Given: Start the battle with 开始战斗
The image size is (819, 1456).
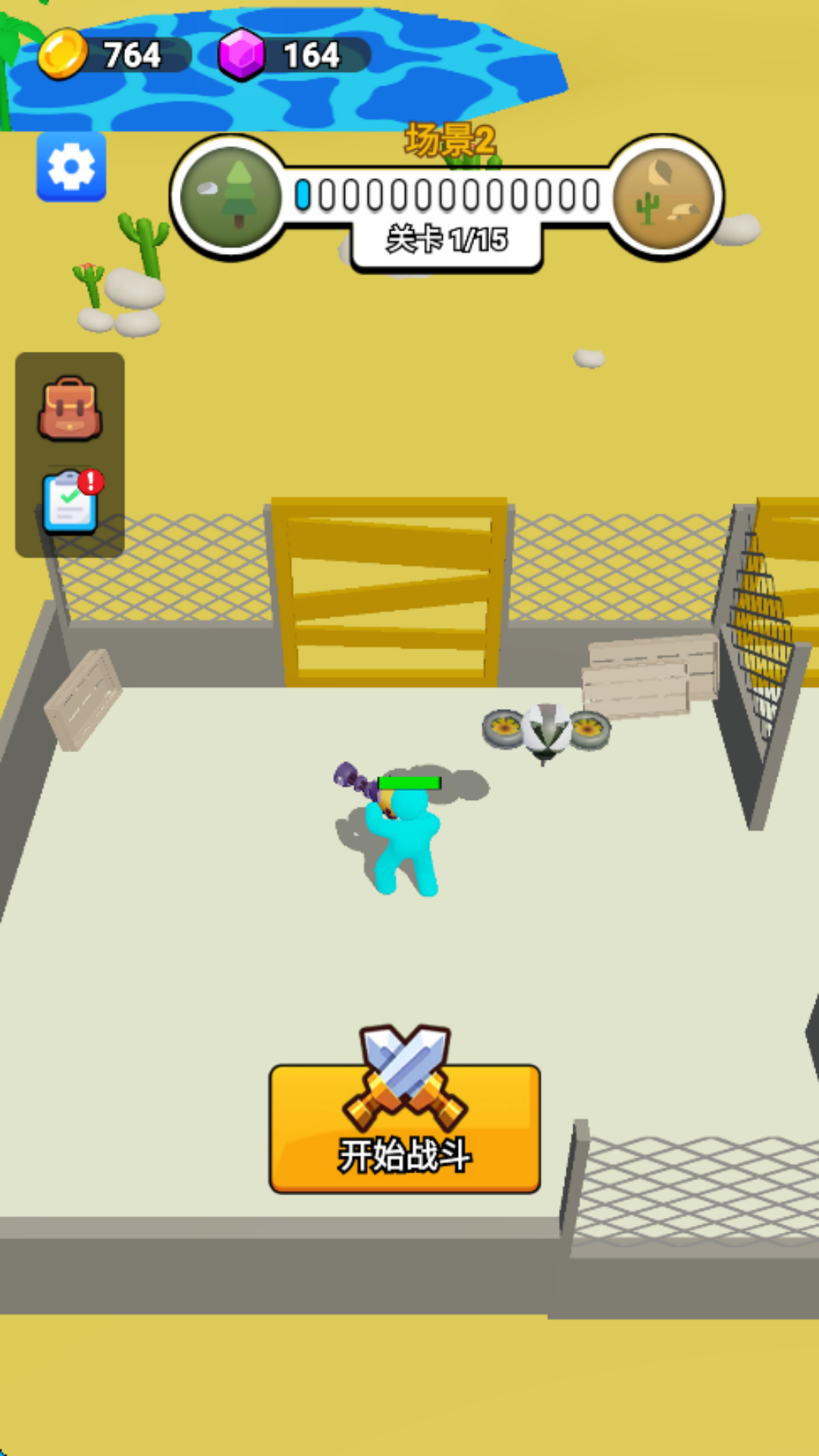Looking at the screenshot, I should [405, 1129].
